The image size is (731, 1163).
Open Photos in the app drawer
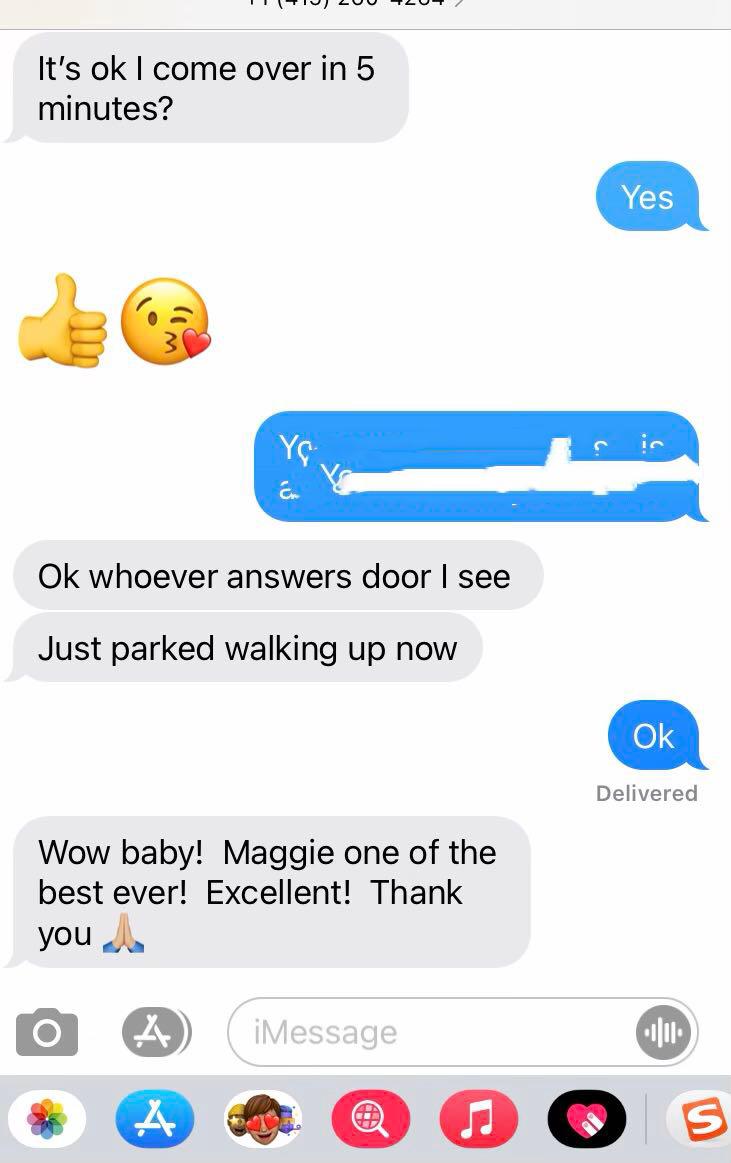coord(47,1118)
